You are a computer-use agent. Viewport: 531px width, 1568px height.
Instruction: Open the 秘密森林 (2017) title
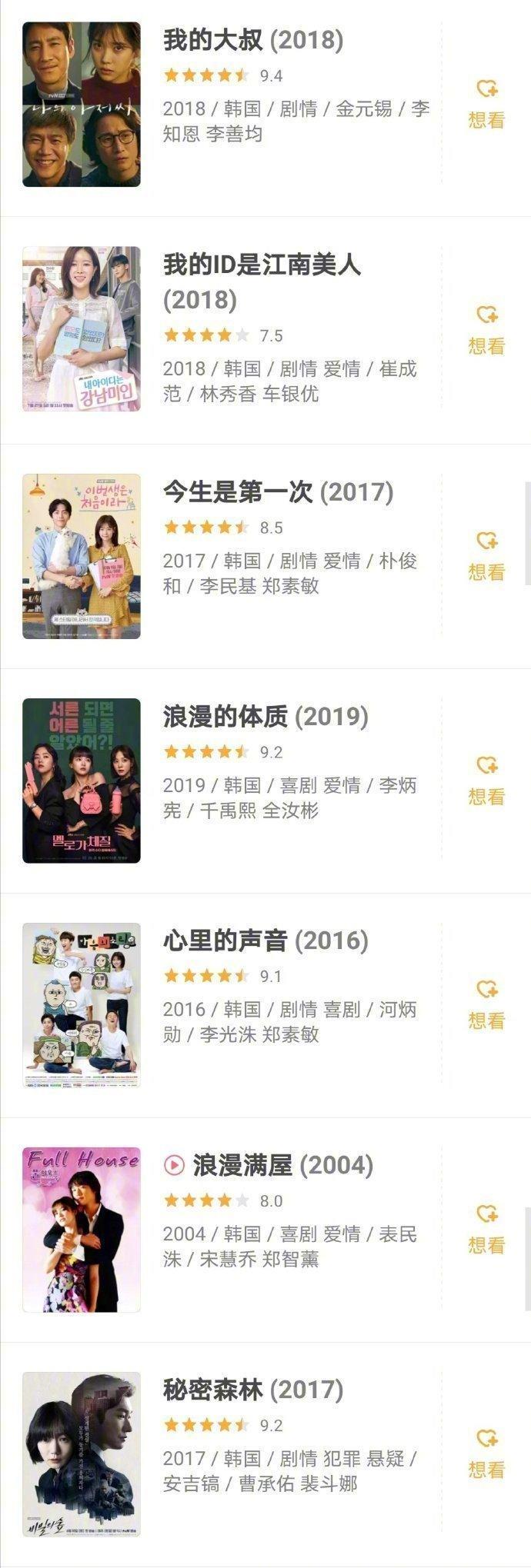point(253,1390)
